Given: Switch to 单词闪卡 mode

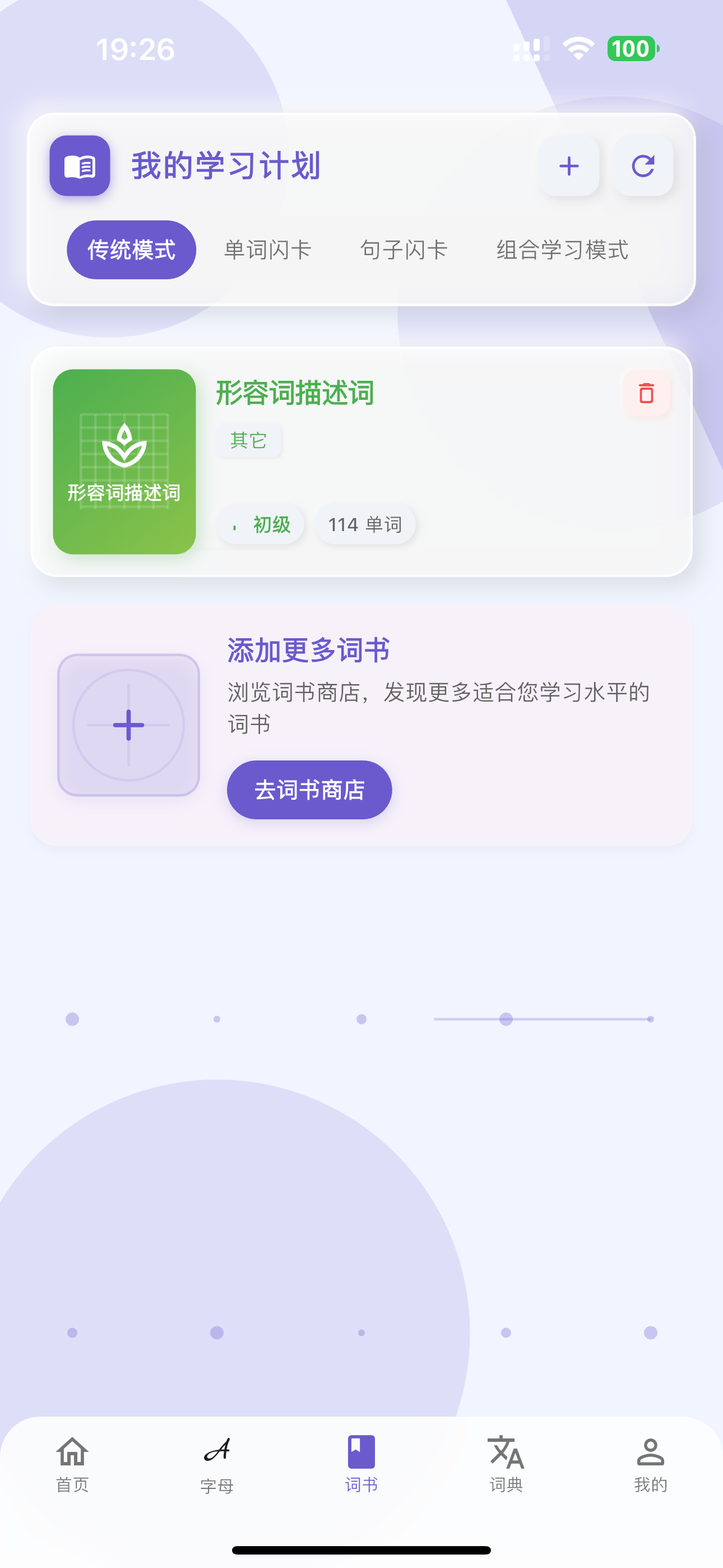Looking at the screenshot, I should coord(268,250).
